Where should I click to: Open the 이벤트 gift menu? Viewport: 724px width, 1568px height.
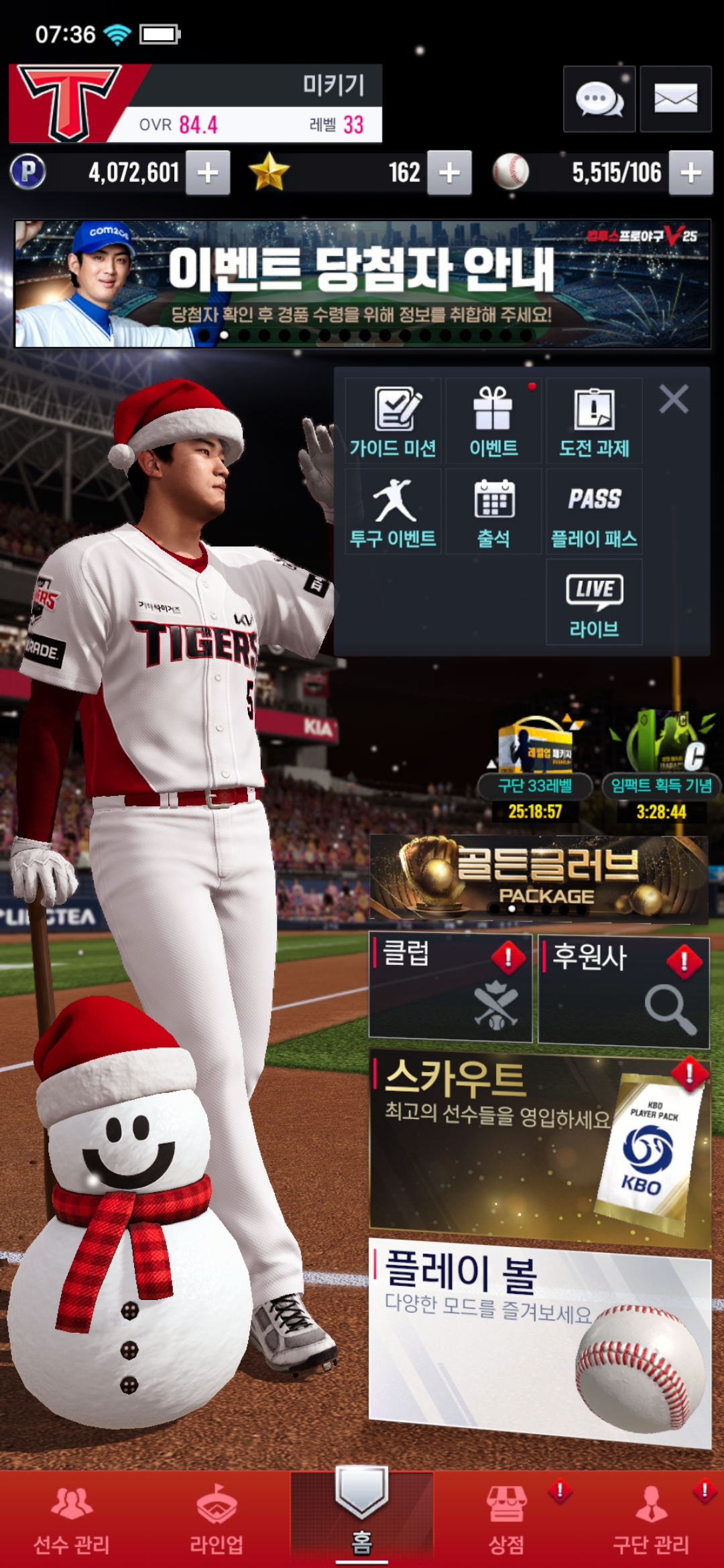click(493, 421)
